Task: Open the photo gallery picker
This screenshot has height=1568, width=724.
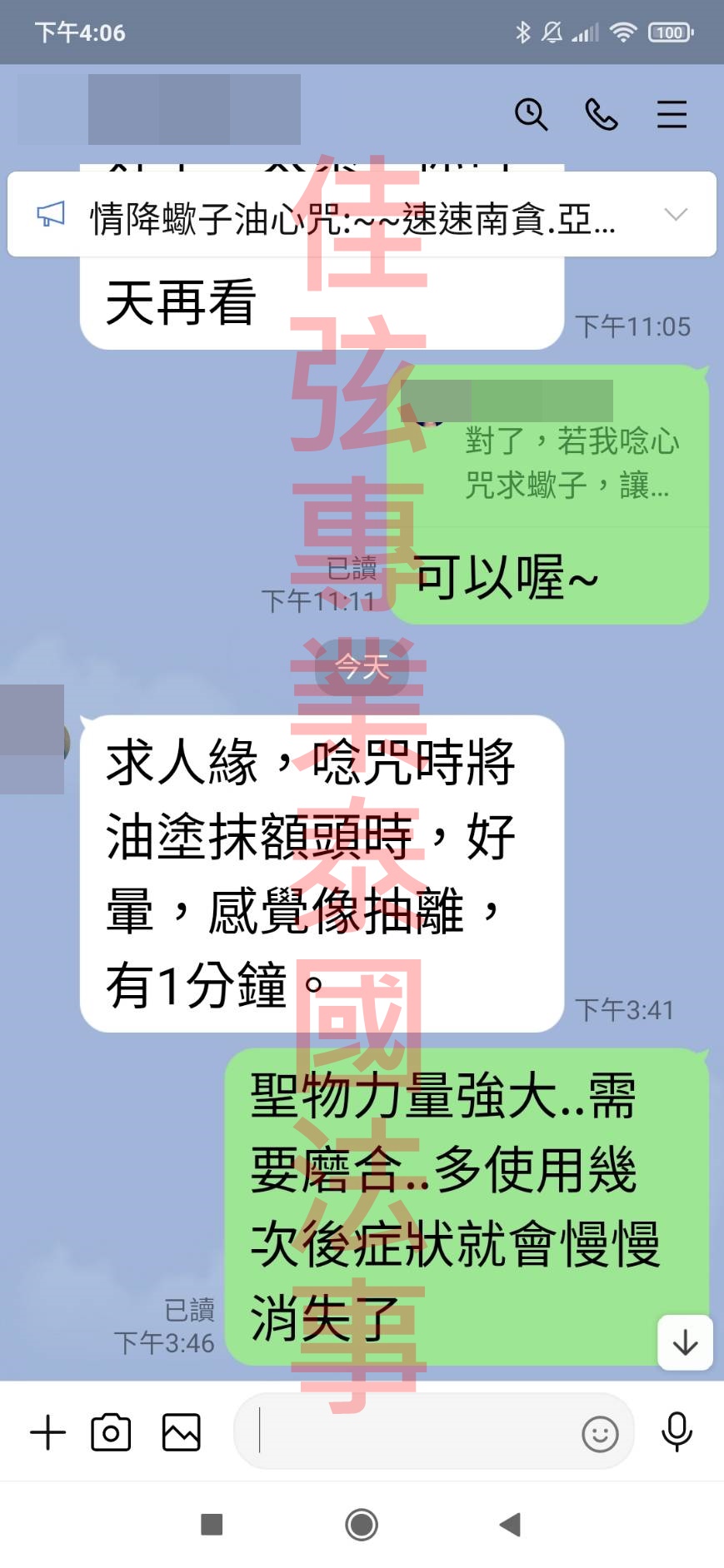Action: 181,1433
